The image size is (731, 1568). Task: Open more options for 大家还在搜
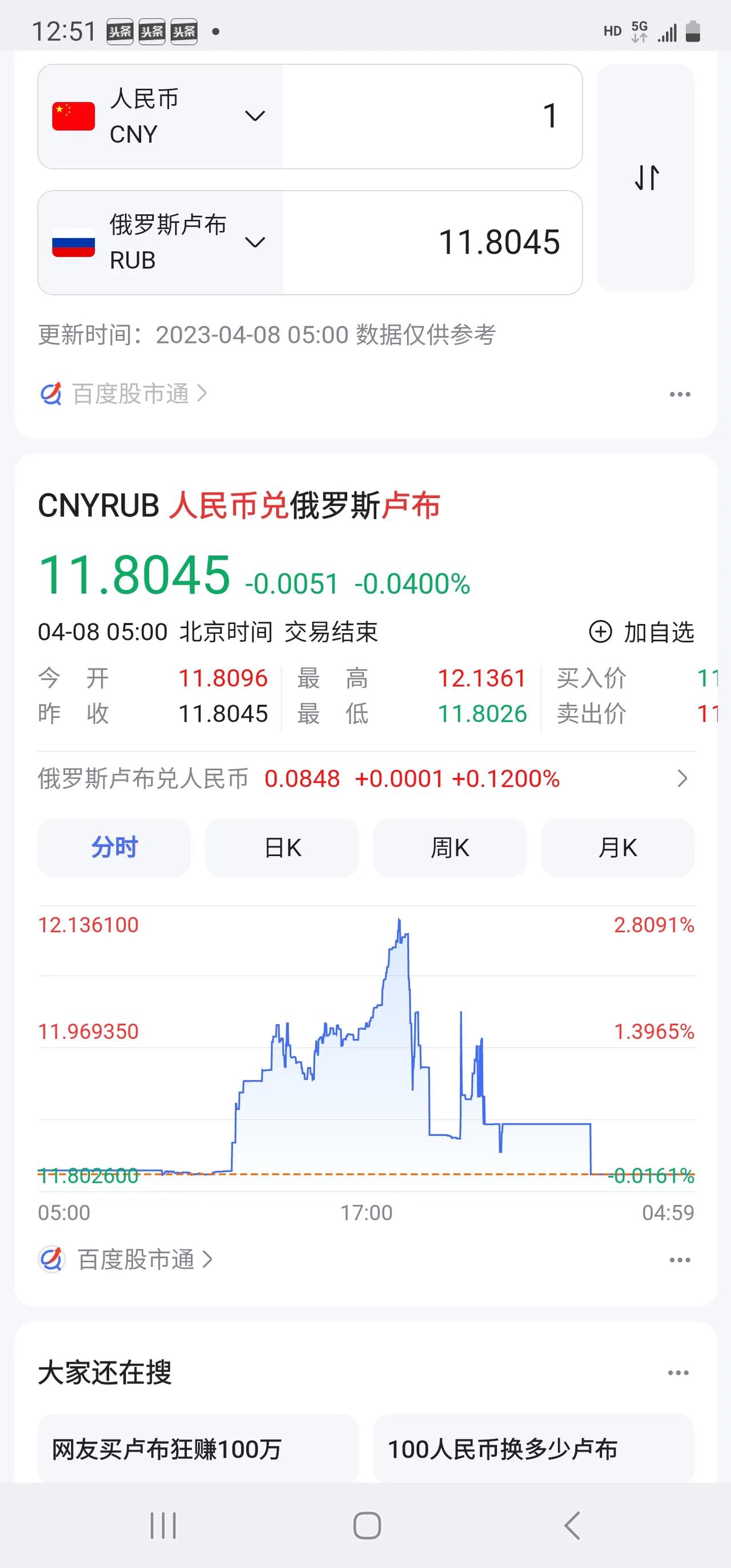pos(678,1373)
